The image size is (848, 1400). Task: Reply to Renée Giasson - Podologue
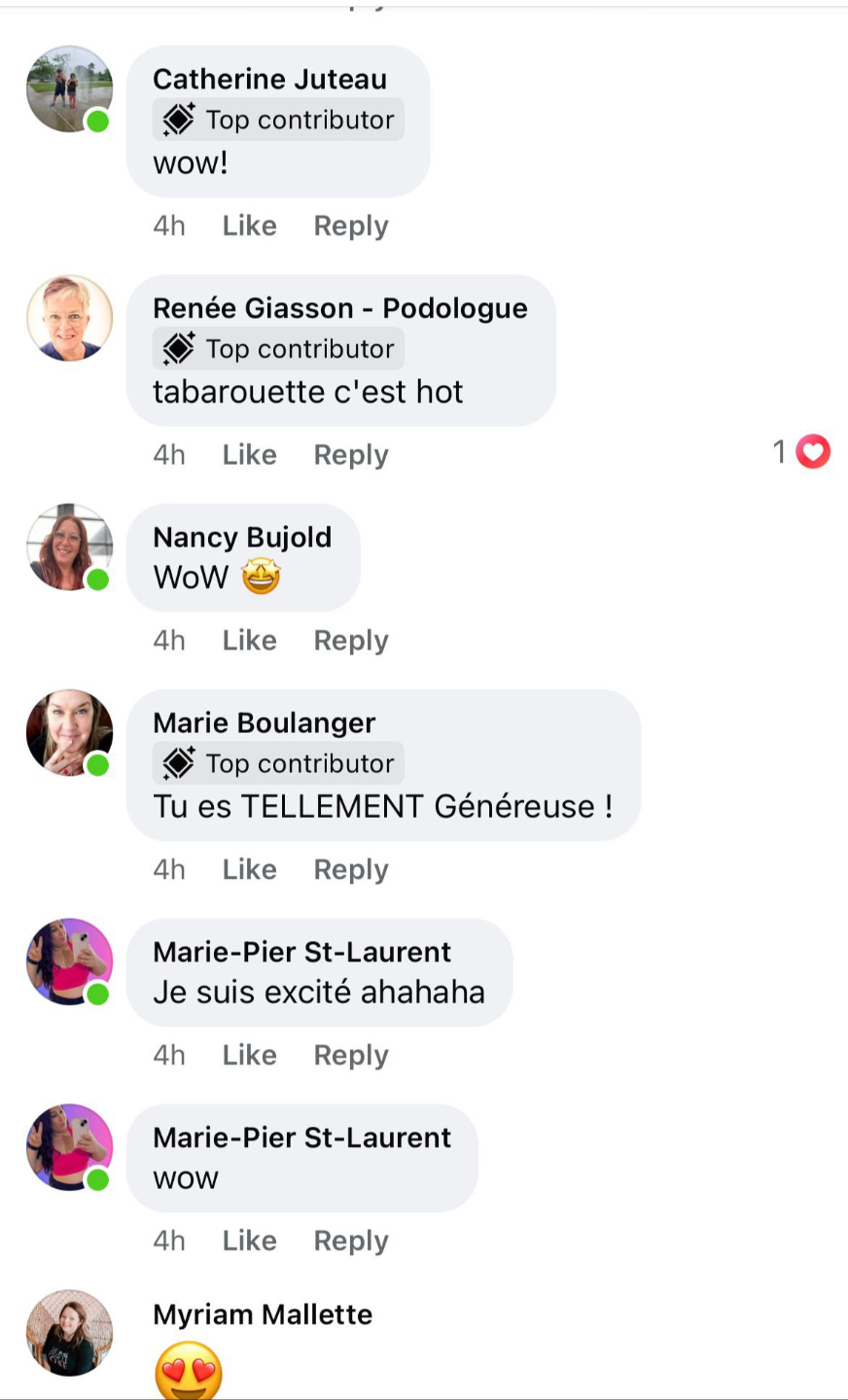tap(350, 455)
